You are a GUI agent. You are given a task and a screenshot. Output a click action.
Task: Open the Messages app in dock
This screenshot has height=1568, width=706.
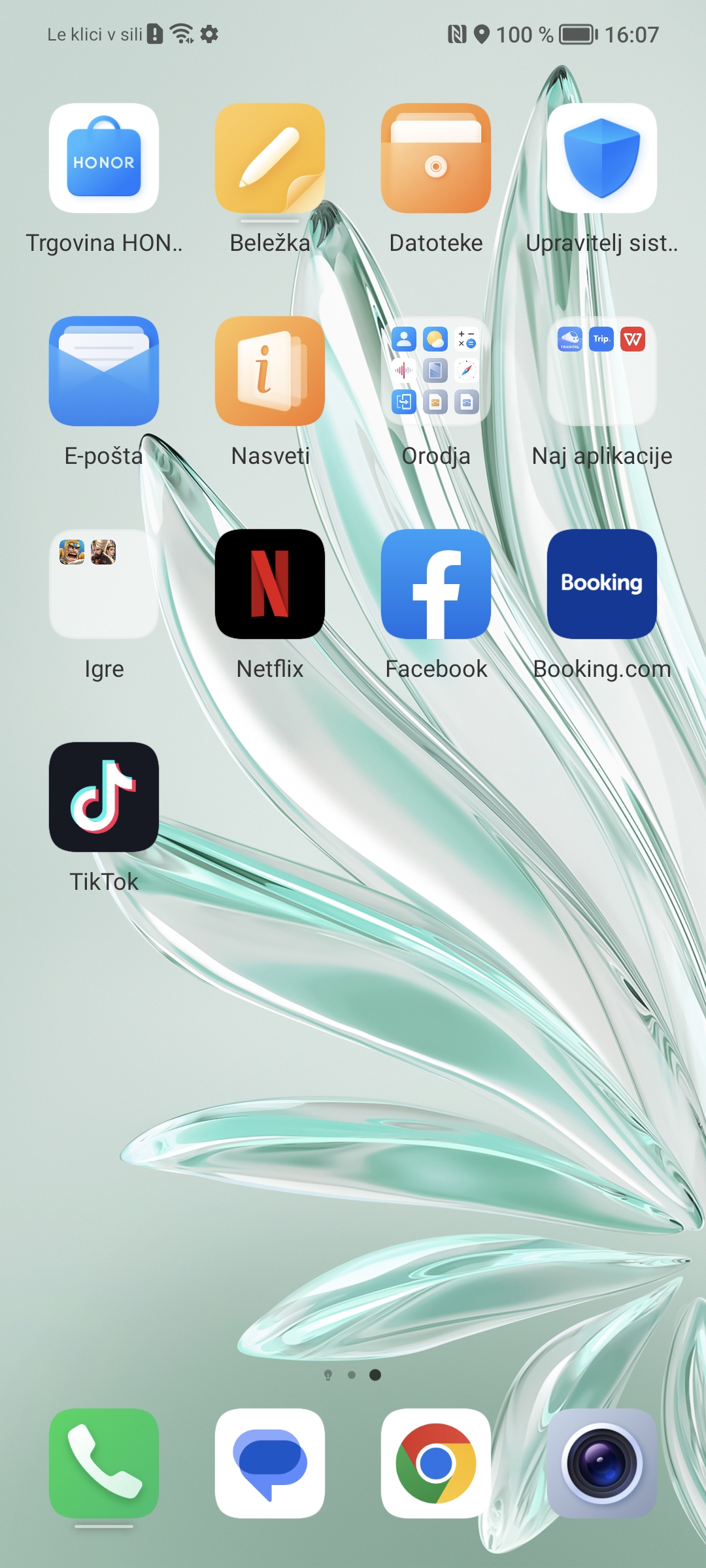click(x=270, y=1463)
